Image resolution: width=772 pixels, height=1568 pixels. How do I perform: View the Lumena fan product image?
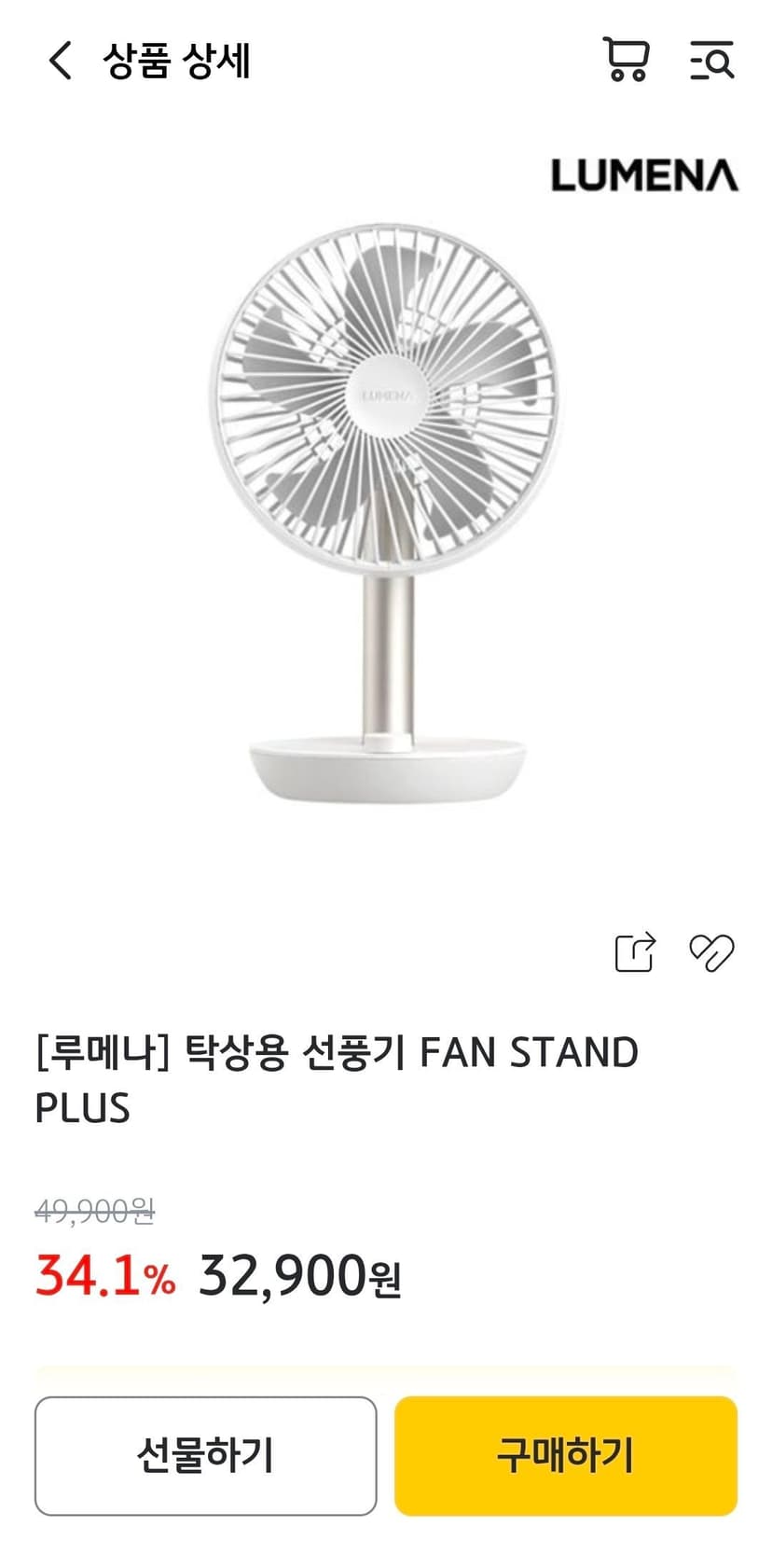386,513
